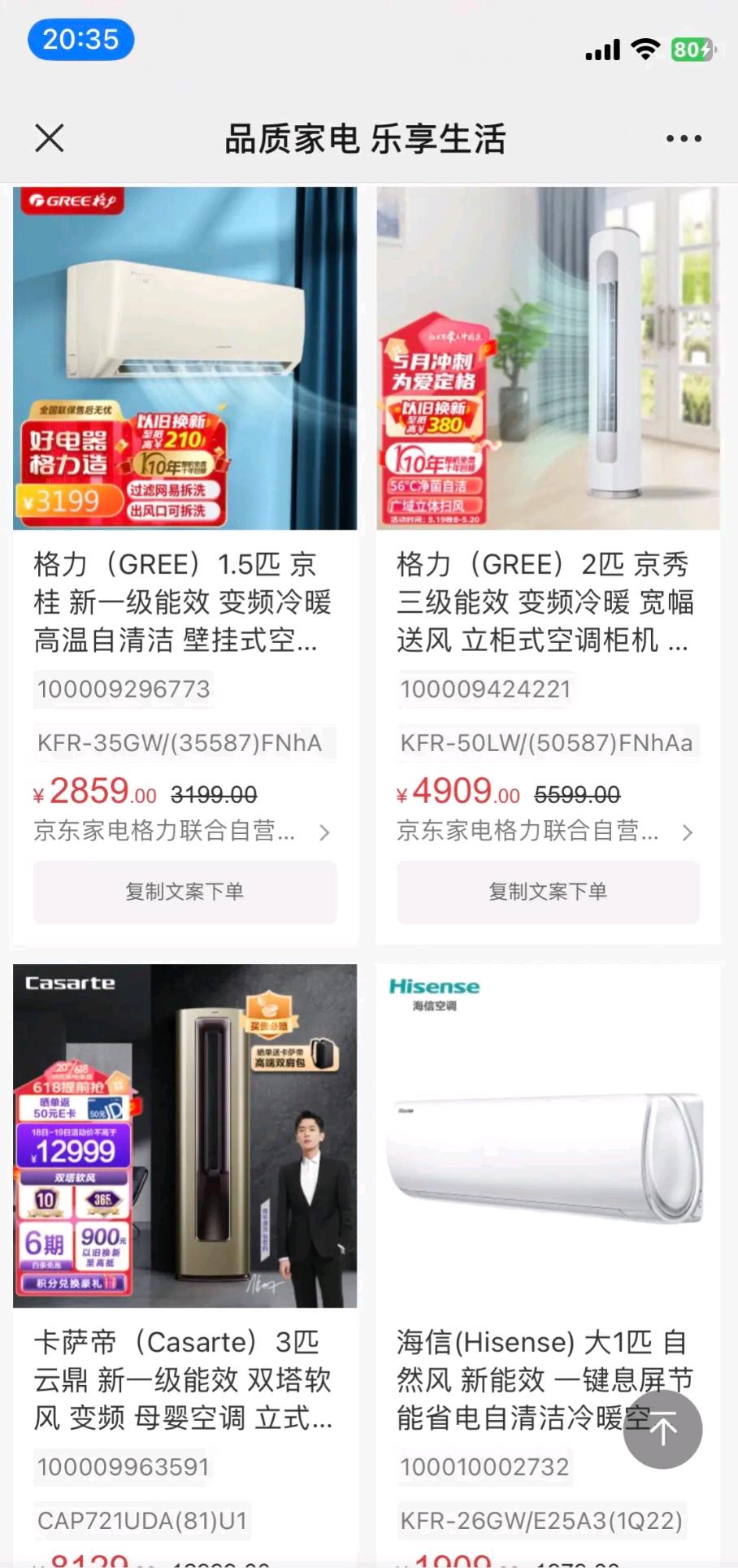Screen dimensions: 738x1568
Task: Copy order text for GREE KFR-50LW model
Action: click(548, 892)
